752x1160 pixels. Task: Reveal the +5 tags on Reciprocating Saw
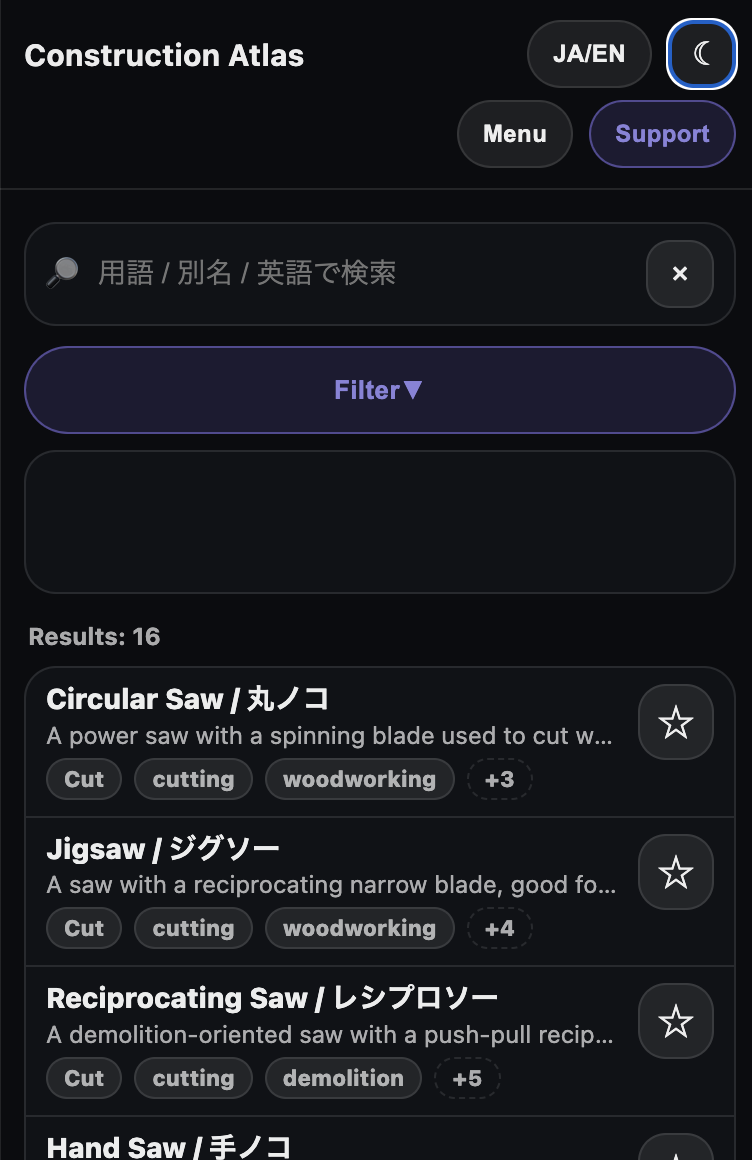click(467, 1078)
